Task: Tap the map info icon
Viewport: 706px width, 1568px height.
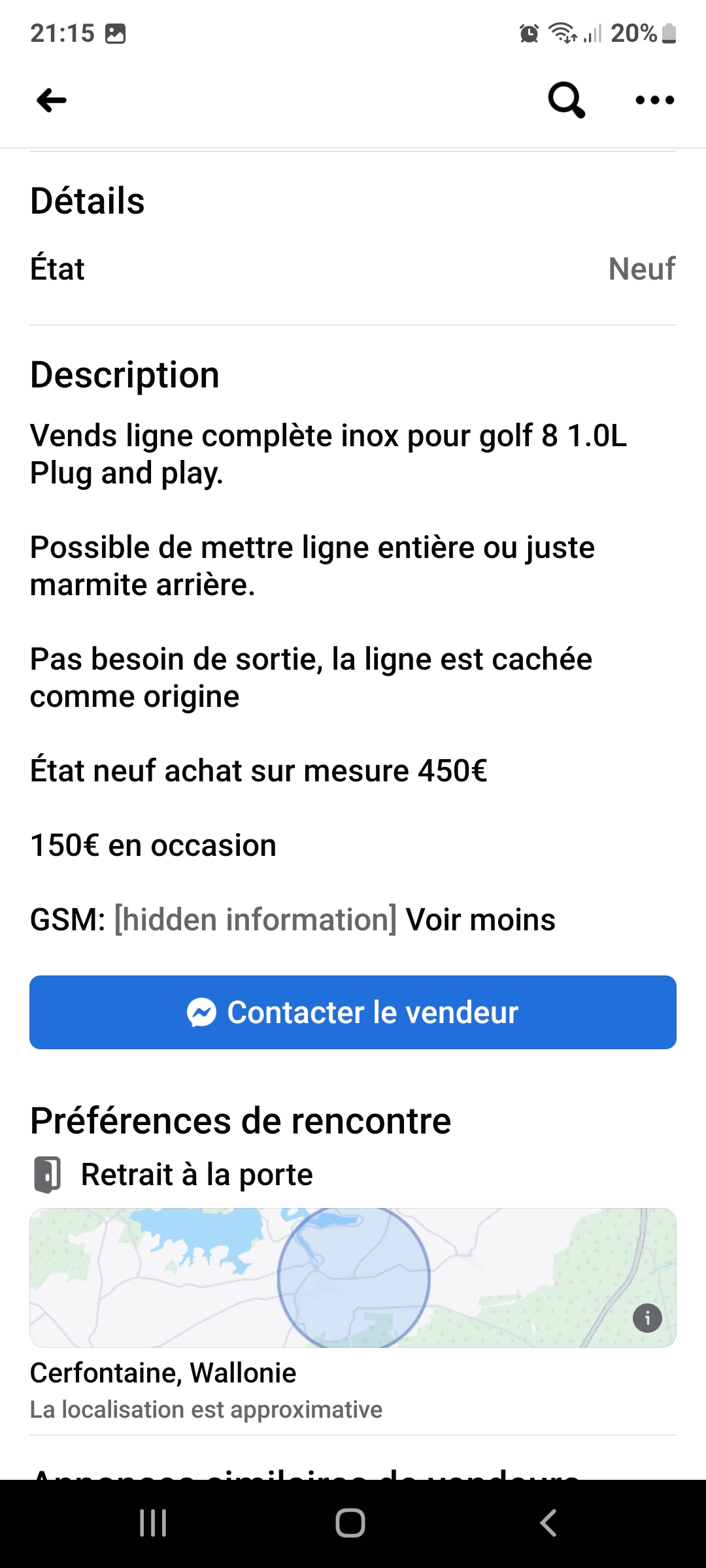Action: pyautogui.click(x=647, y=1318)
